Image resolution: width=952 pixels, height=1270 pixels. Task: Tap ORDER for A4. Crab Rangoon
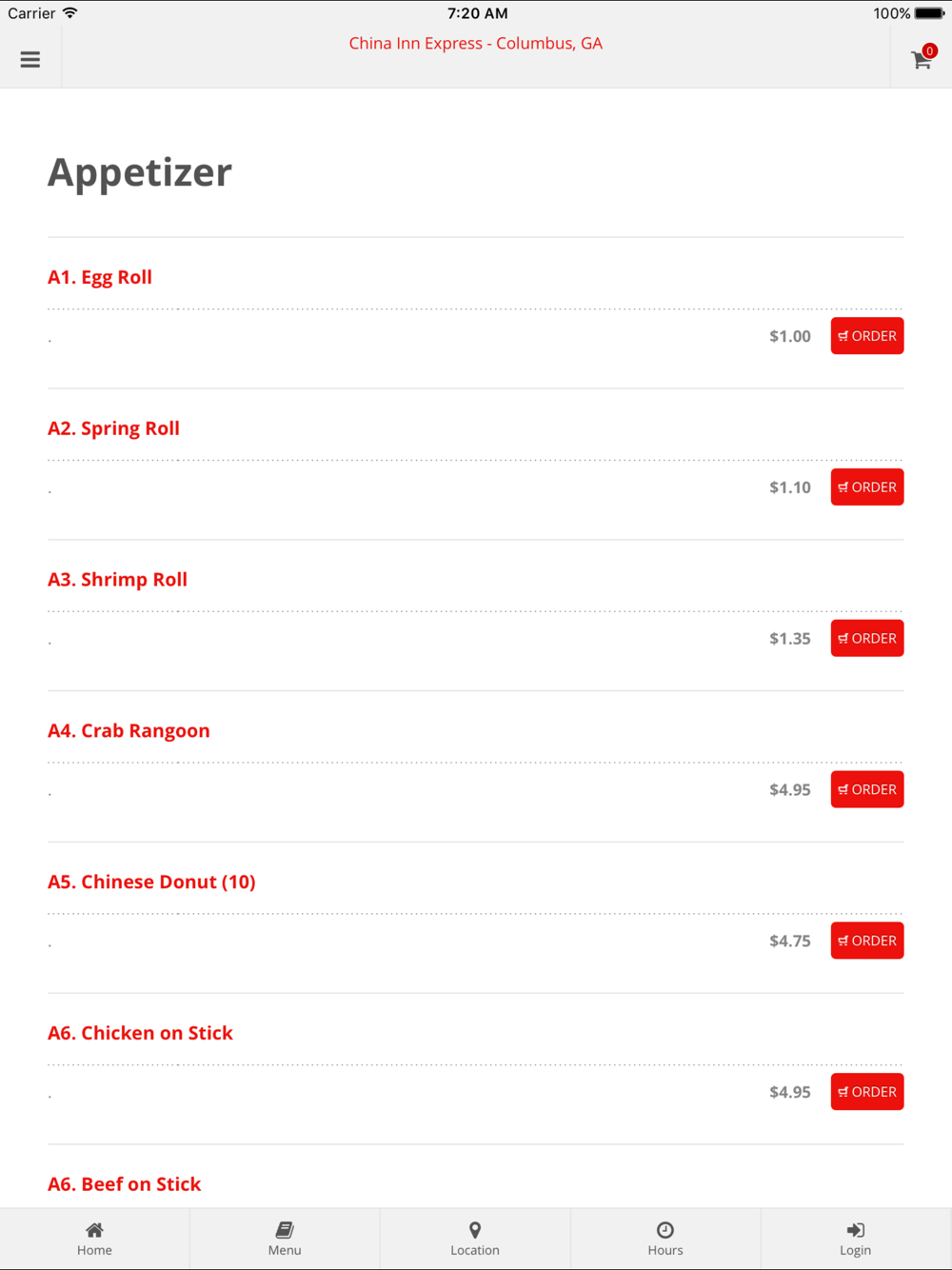(x=866, y=789)
